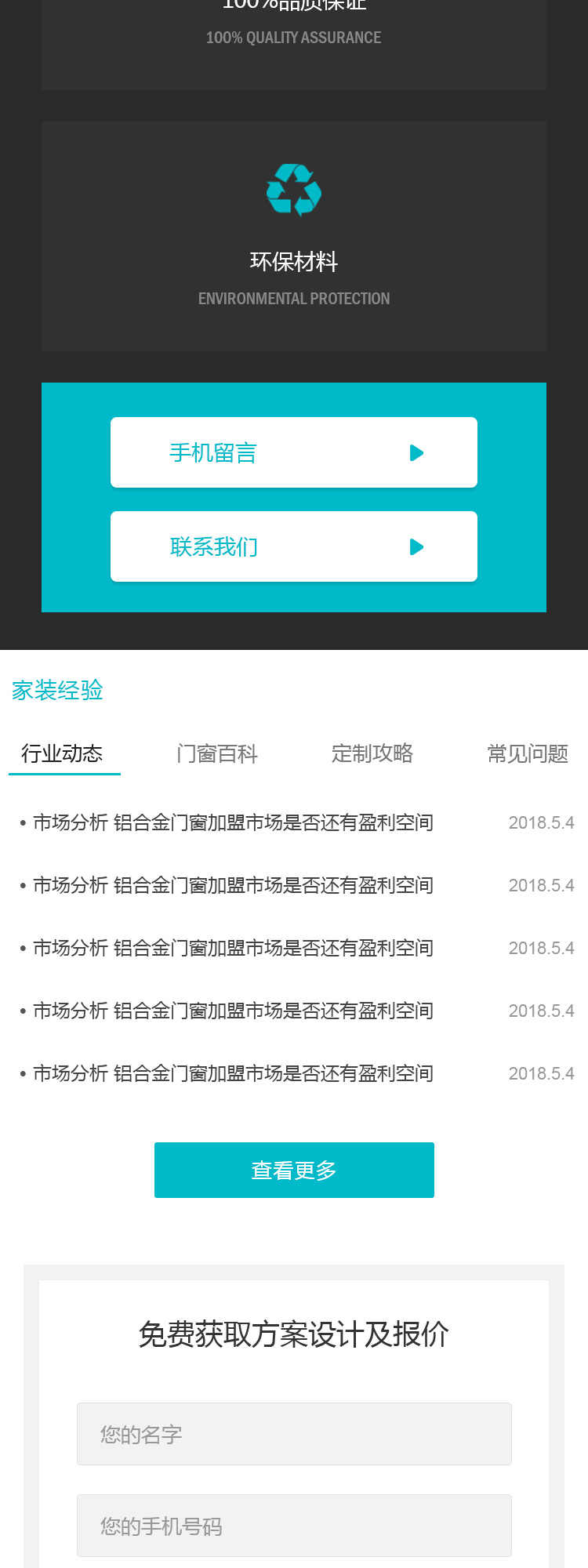This screenshot has height=1568, width=588.
Task: Open the 常见问题 tab
Action: pyautogui.click(x=528, y=753)
